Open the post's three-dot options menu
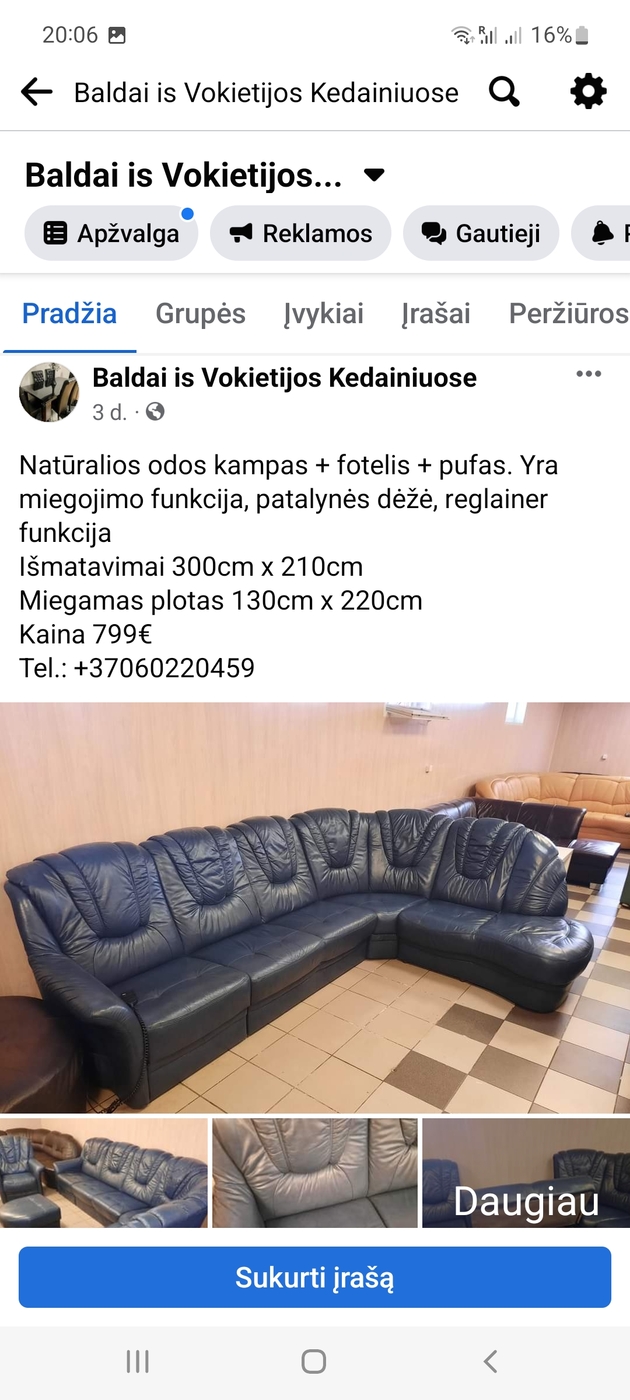Viewport: 630px width, 1400px height. pos(589,375)
